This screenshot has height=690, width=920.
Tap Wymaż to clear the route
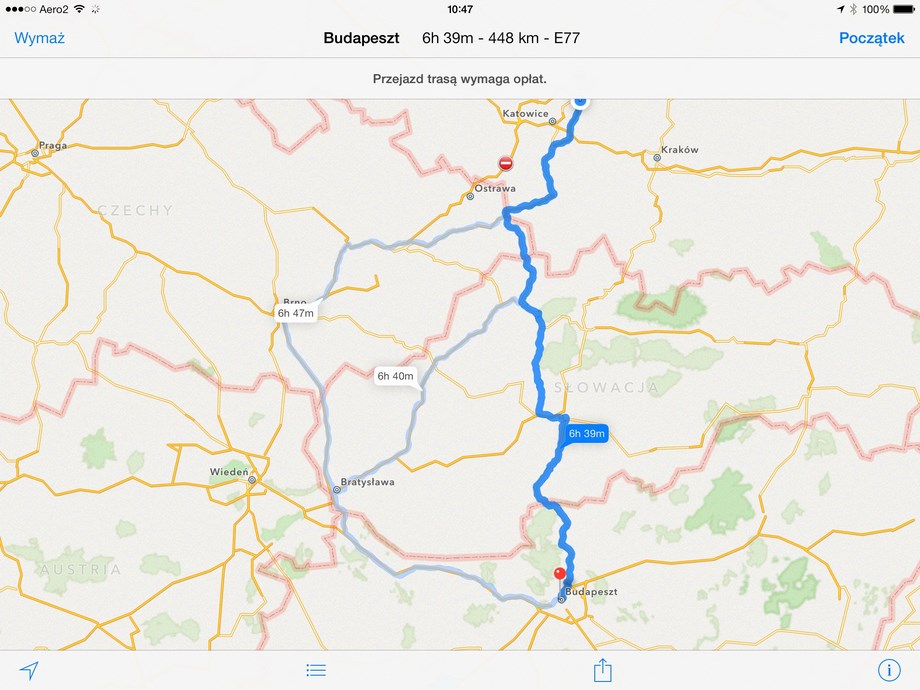pyautogui.click(x=39, y=38)
